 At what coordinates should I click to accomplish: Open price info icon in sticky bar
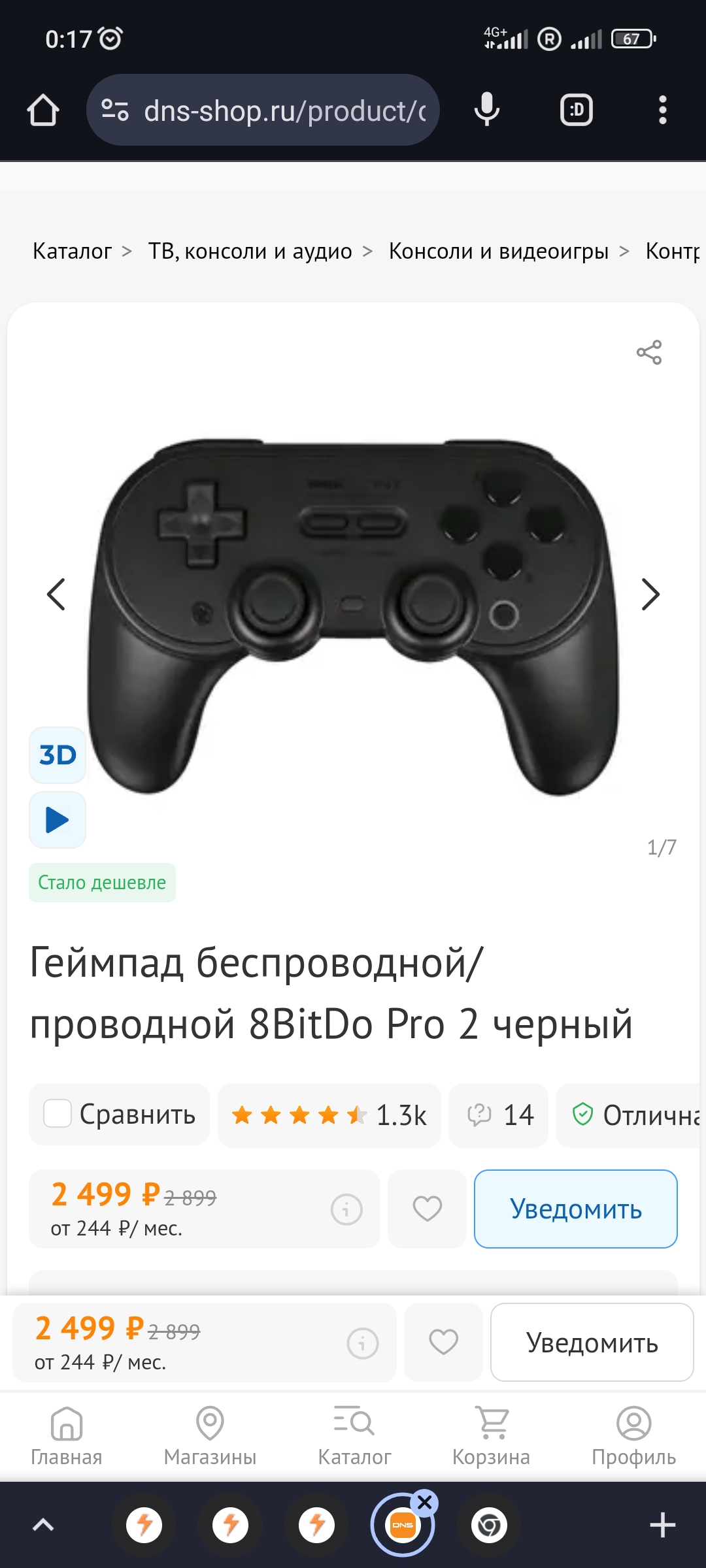(x=363, y=1343)
